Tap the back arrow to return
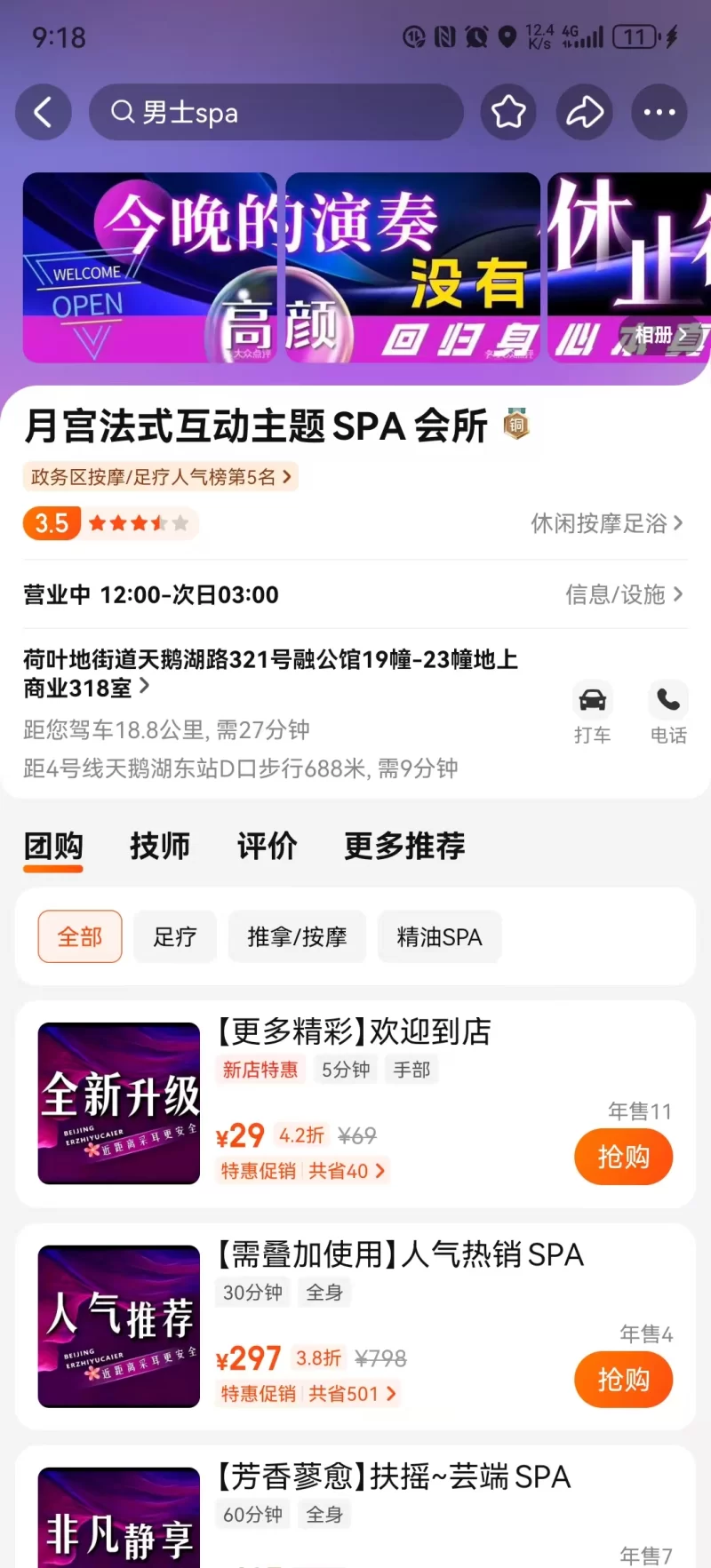The image size is (711, 1568). [43, 112]
